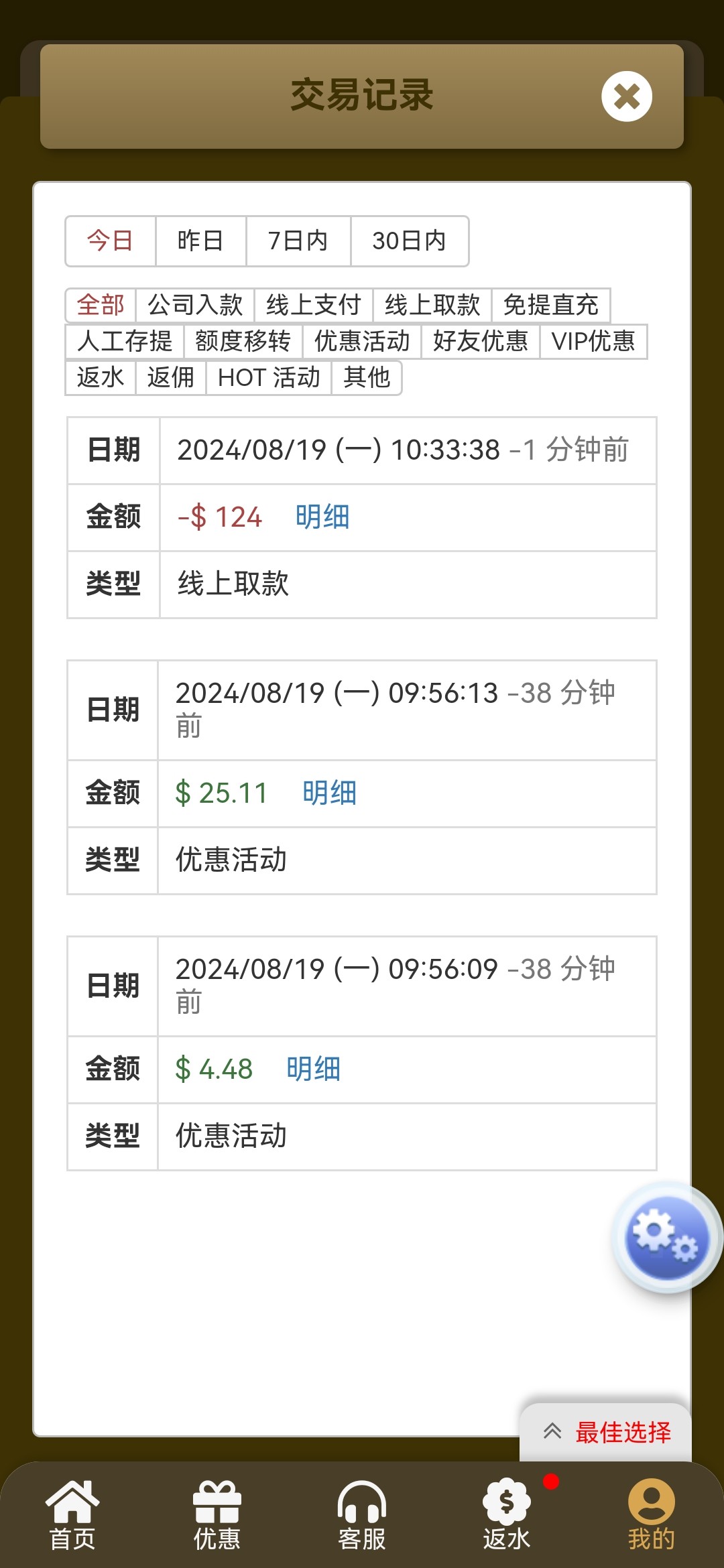Select the 30日内 date range
Viewport: 724px width, 1568px height.
pos(409,241)
